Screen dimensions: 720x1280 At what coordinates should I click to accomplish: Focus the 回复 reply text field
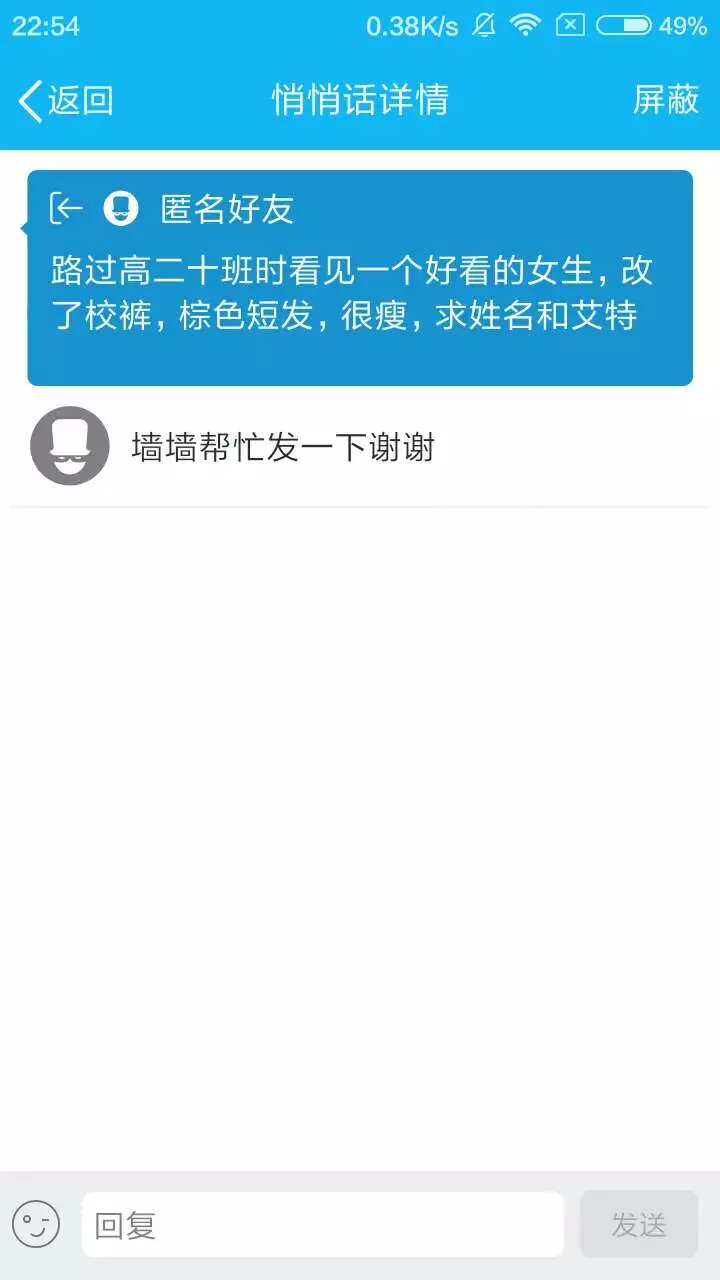[x=322, y=1224]
